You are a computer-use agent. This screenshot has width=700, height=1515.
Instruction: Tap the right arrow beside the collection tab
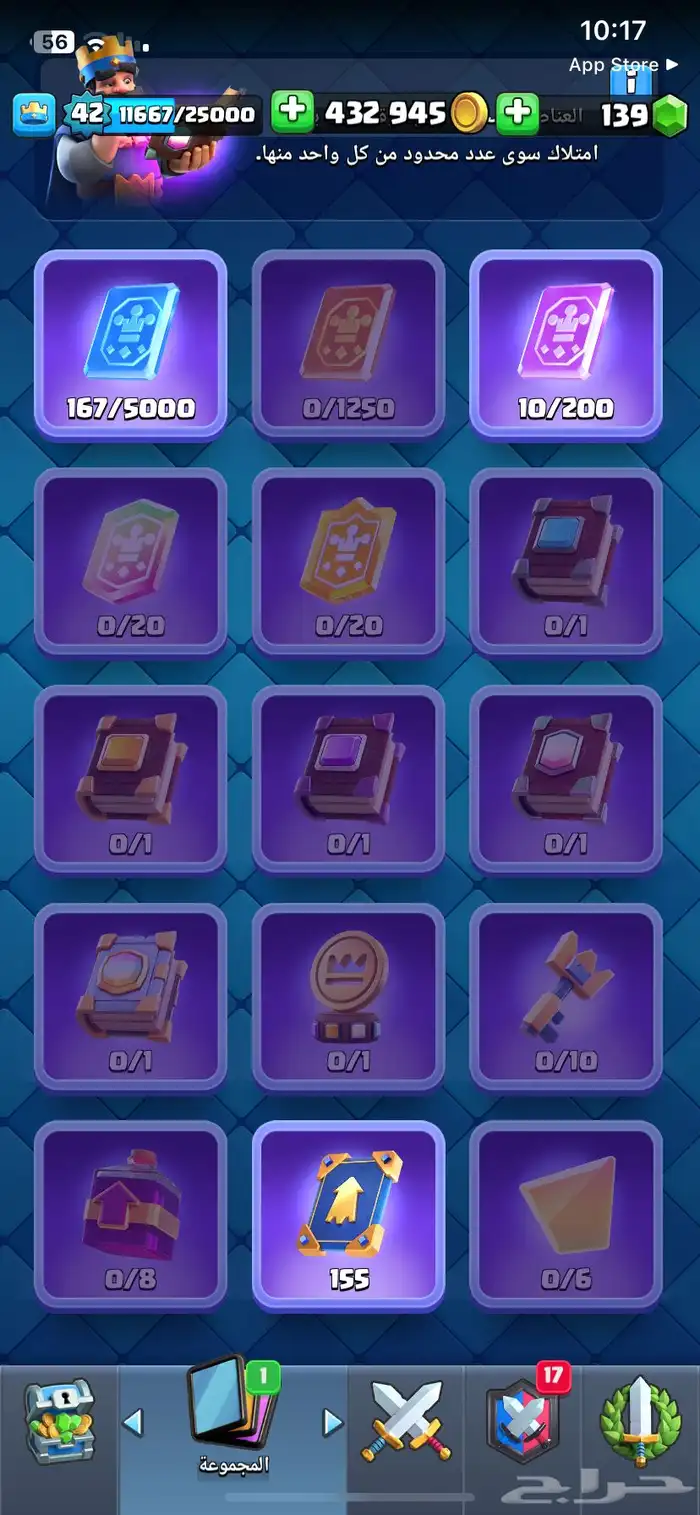332,1422
